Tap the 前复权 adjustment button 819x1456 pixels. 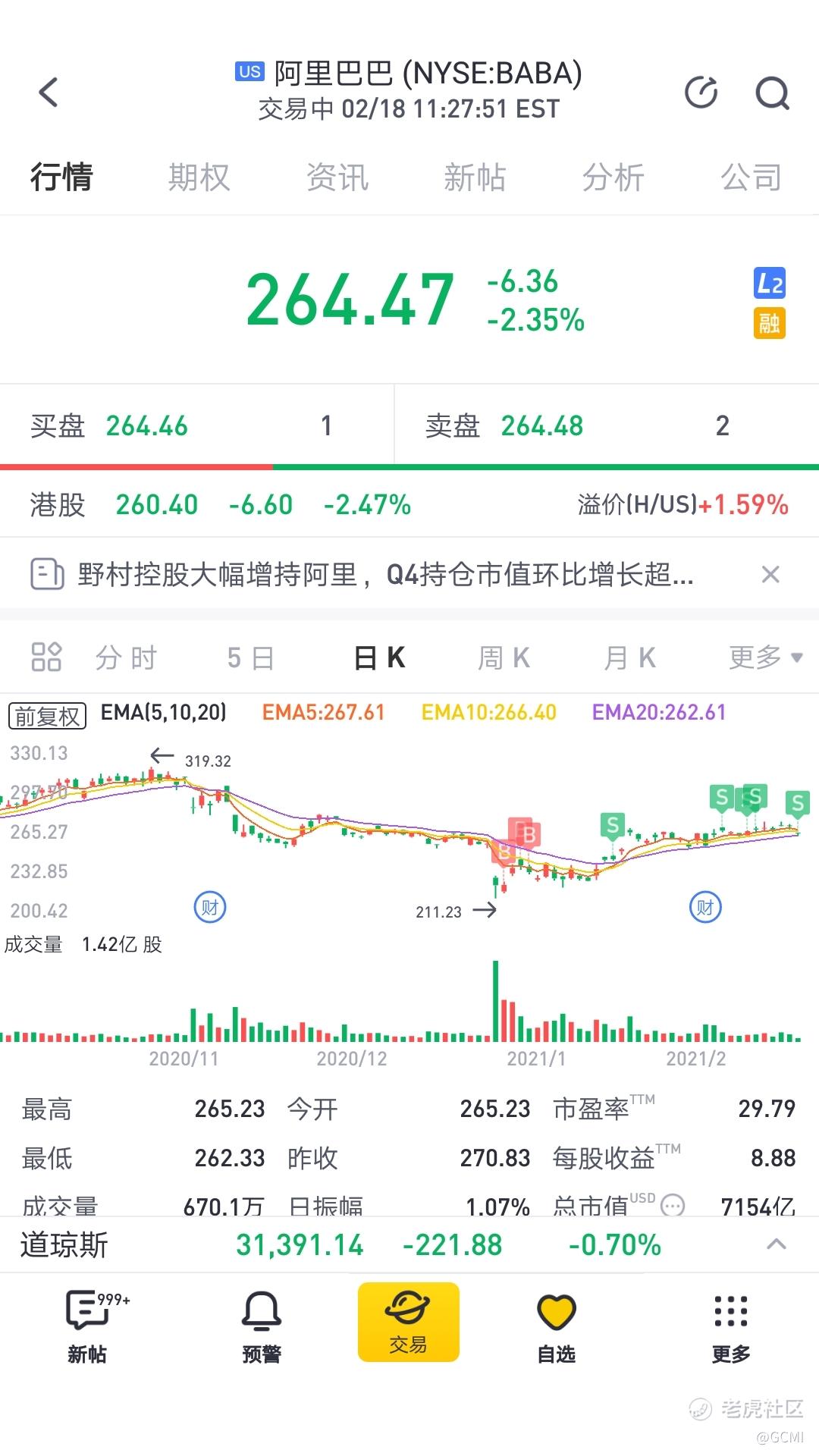click(x=47, y=715)
